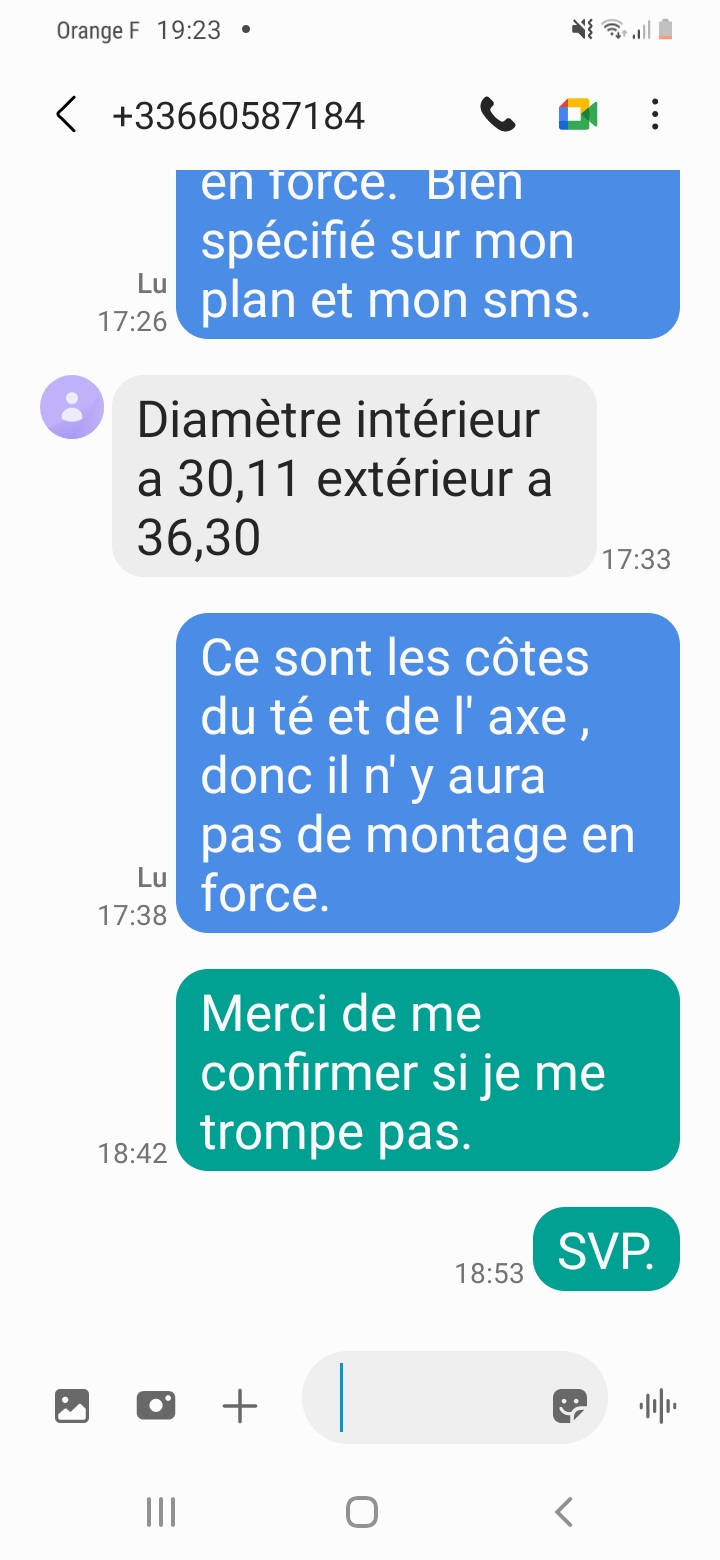Open the plus attachments menu
The image size is (720, 1560).
(240, 1407)
